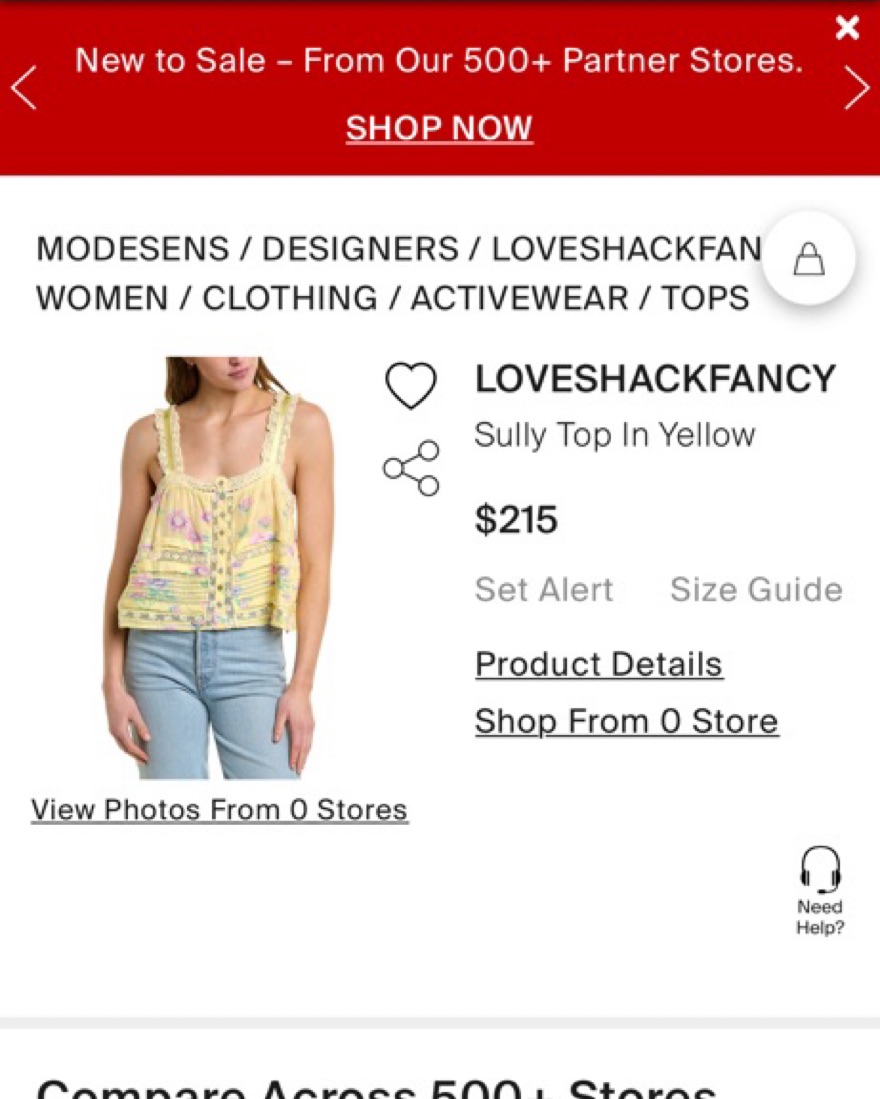Dismiss the red sale banner
Image resolution: width=880 pixels, height=1099 pixels.
click(x=847, y=28)
